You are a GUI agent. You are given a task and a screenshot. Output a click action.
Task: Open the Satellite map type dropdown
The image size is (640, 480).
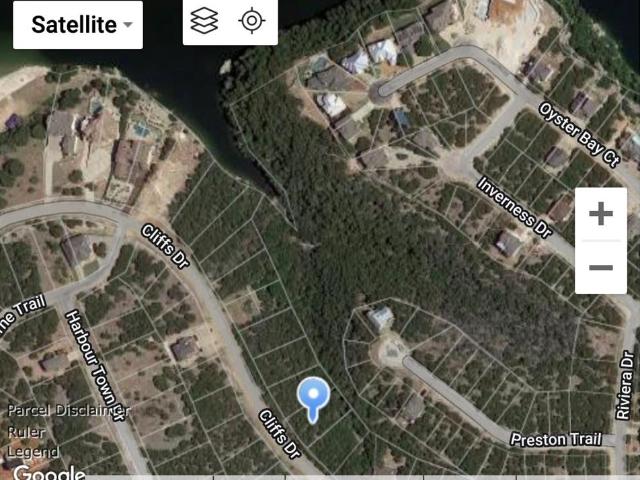[78, 25]
